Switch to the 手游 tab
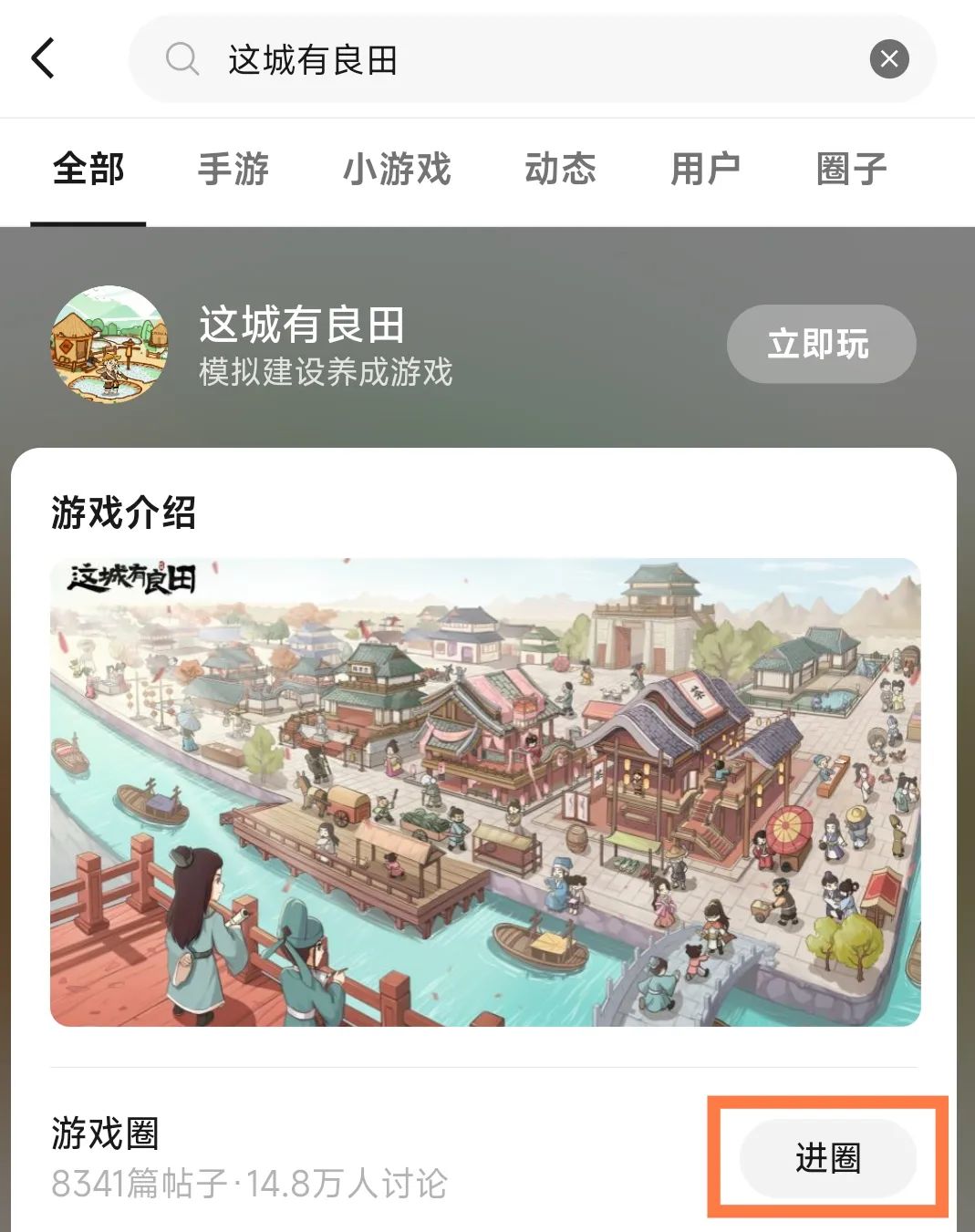Screen dimensions: 975x1232 click(x=233, y=170)
